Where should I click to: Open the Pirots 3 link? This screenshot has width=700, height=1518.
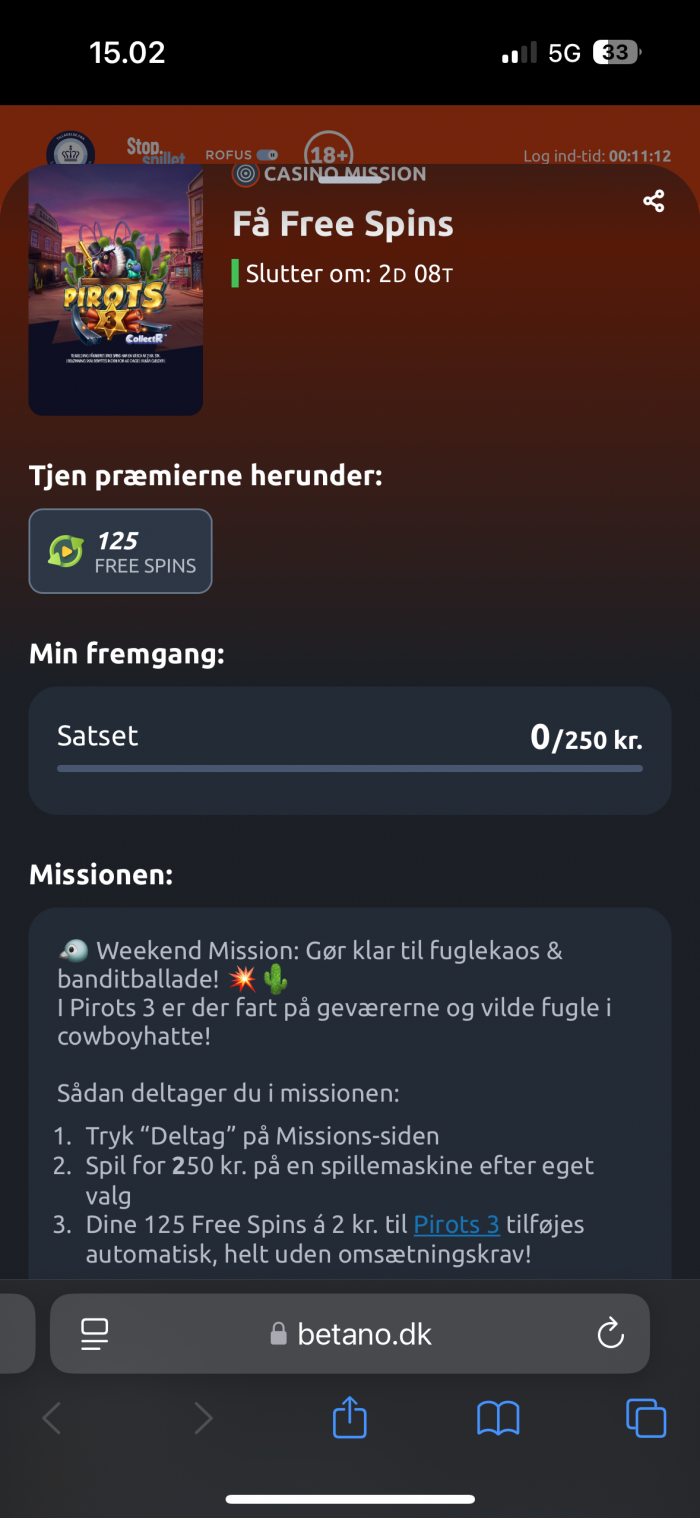[x=456, y=1224]
